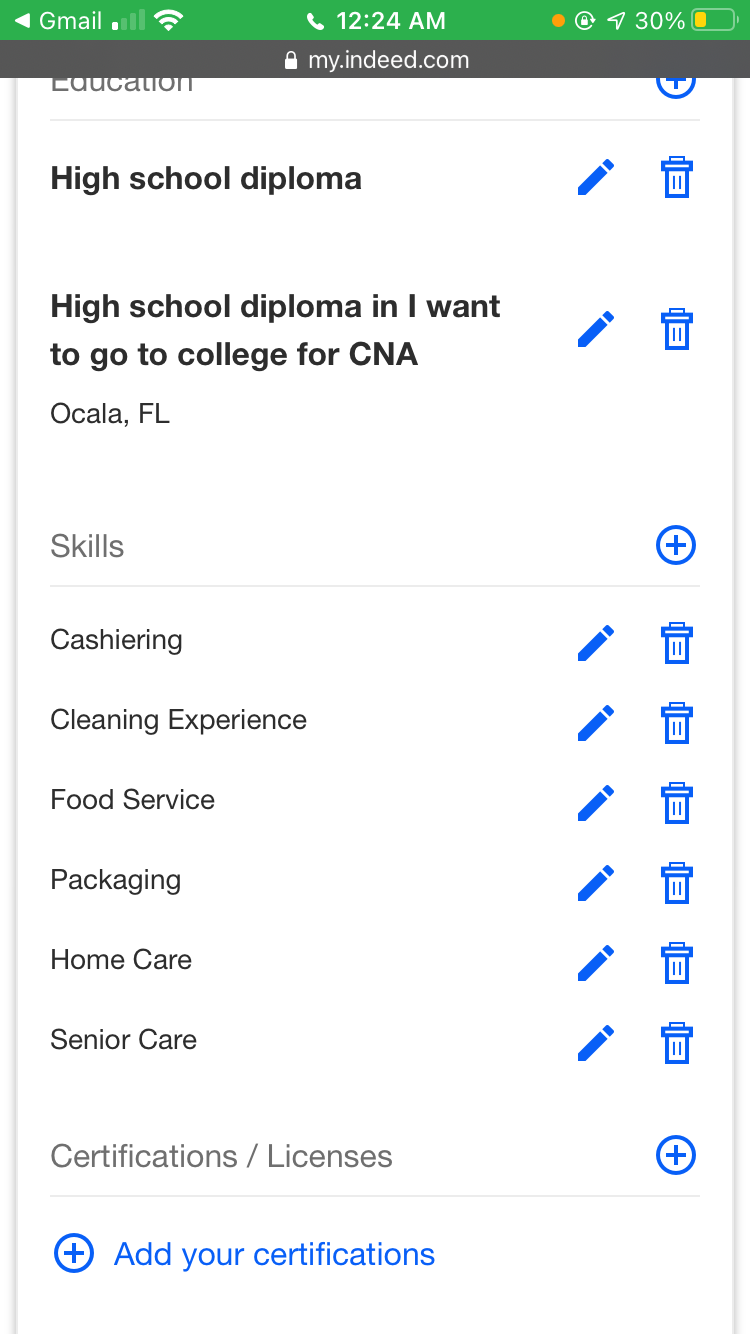
Task: Remove the Cleaning Experience skill
Action: tap(677, 723)
